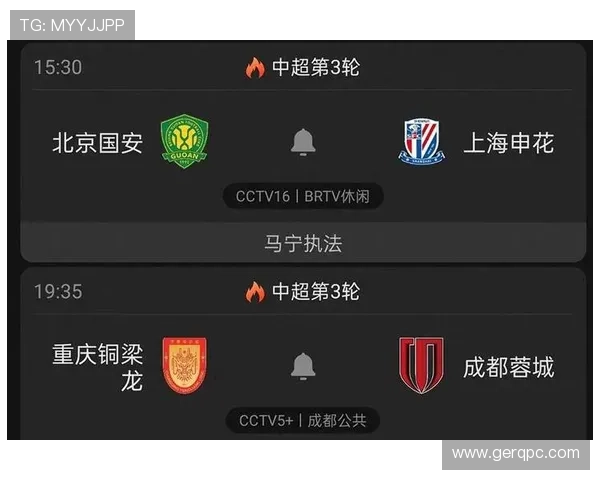Set reminder bell for 重庆铜梁龙 vs 成都蓉城
600x480 pixels.
click(303, 366)
